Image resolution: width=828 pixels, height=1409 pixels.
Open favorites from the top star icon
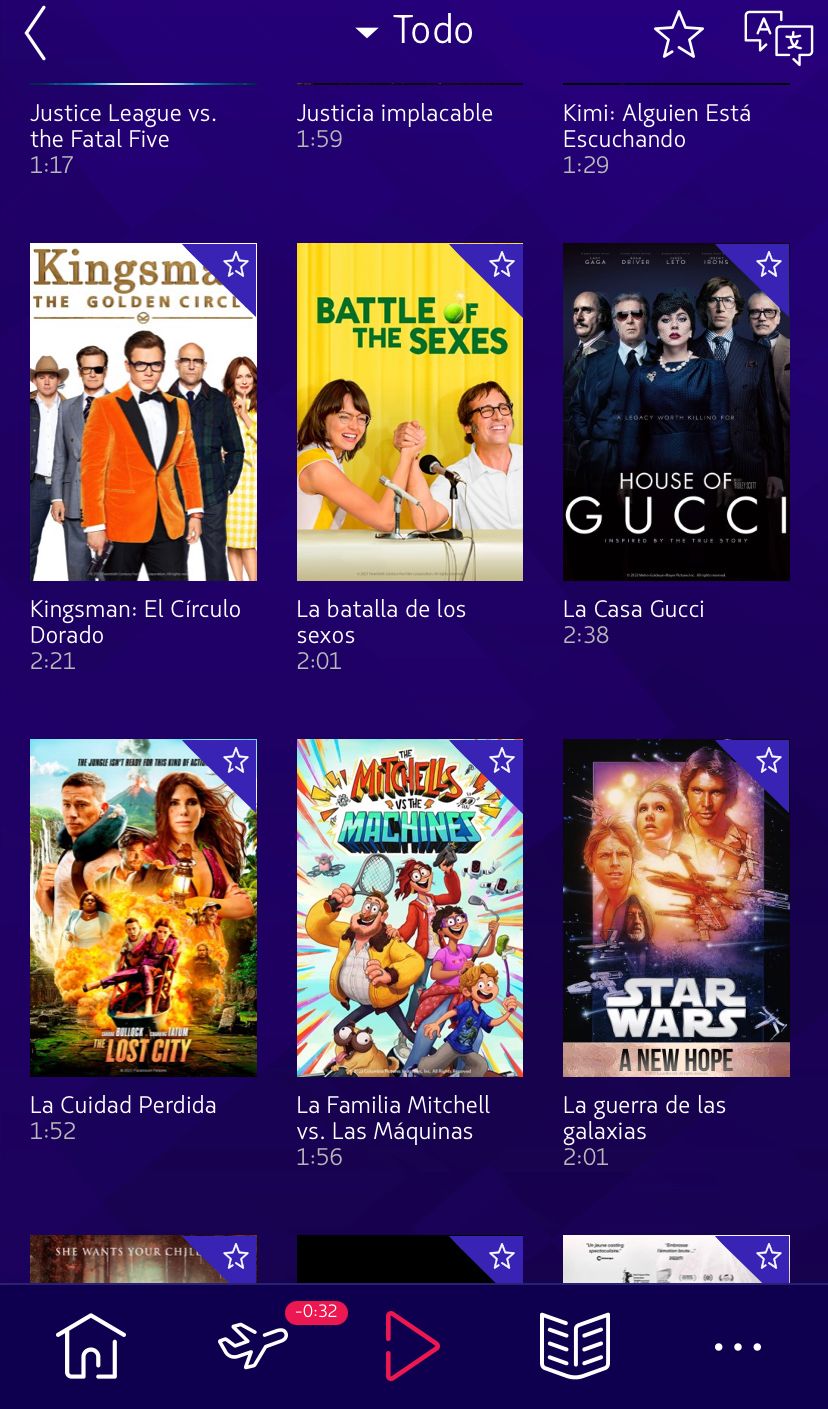click(x=678, y=35)
